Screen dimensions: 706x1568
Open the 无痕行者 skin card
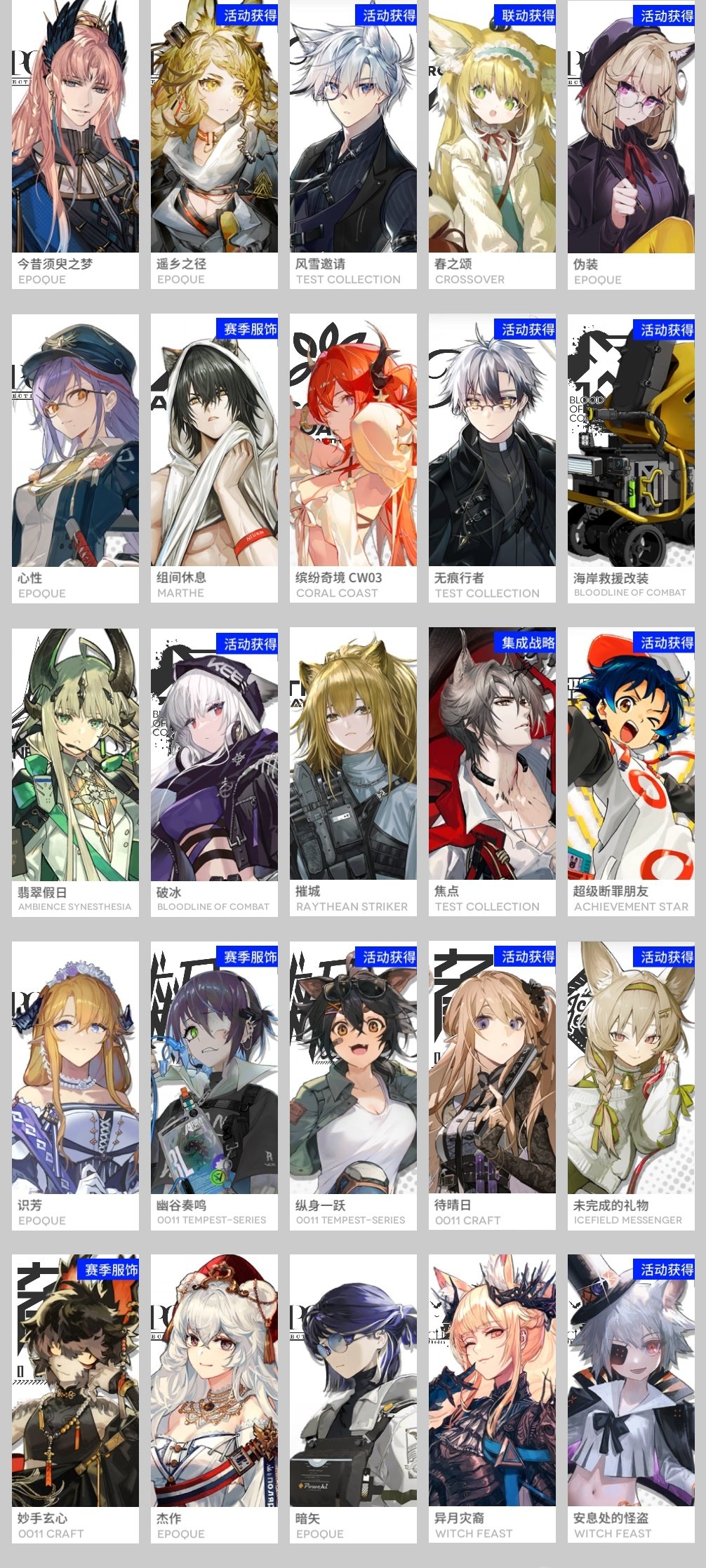pos(492,457)
